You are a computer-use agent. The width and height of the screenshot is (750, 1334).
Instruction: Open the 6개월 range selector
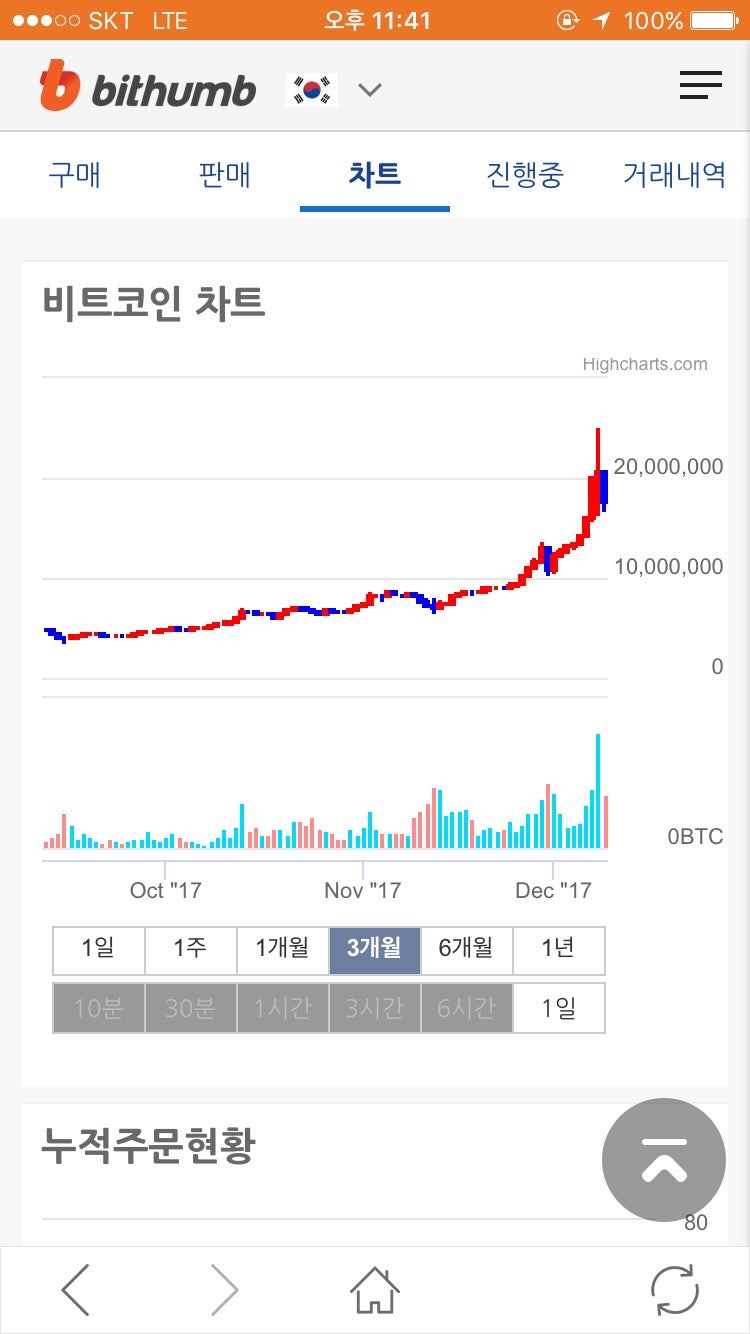click(x=467, y=951)
